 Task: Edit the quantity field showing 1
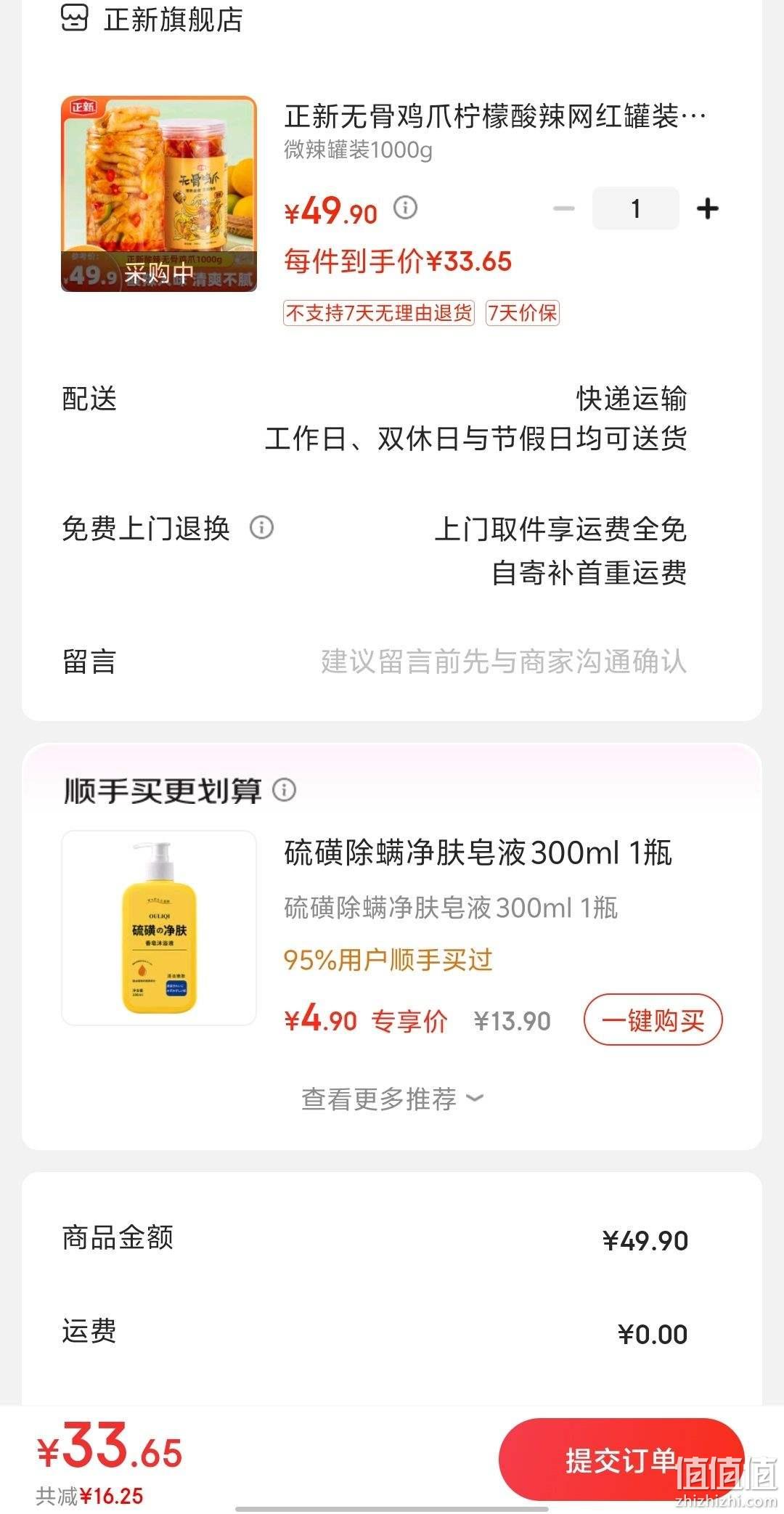636,209
